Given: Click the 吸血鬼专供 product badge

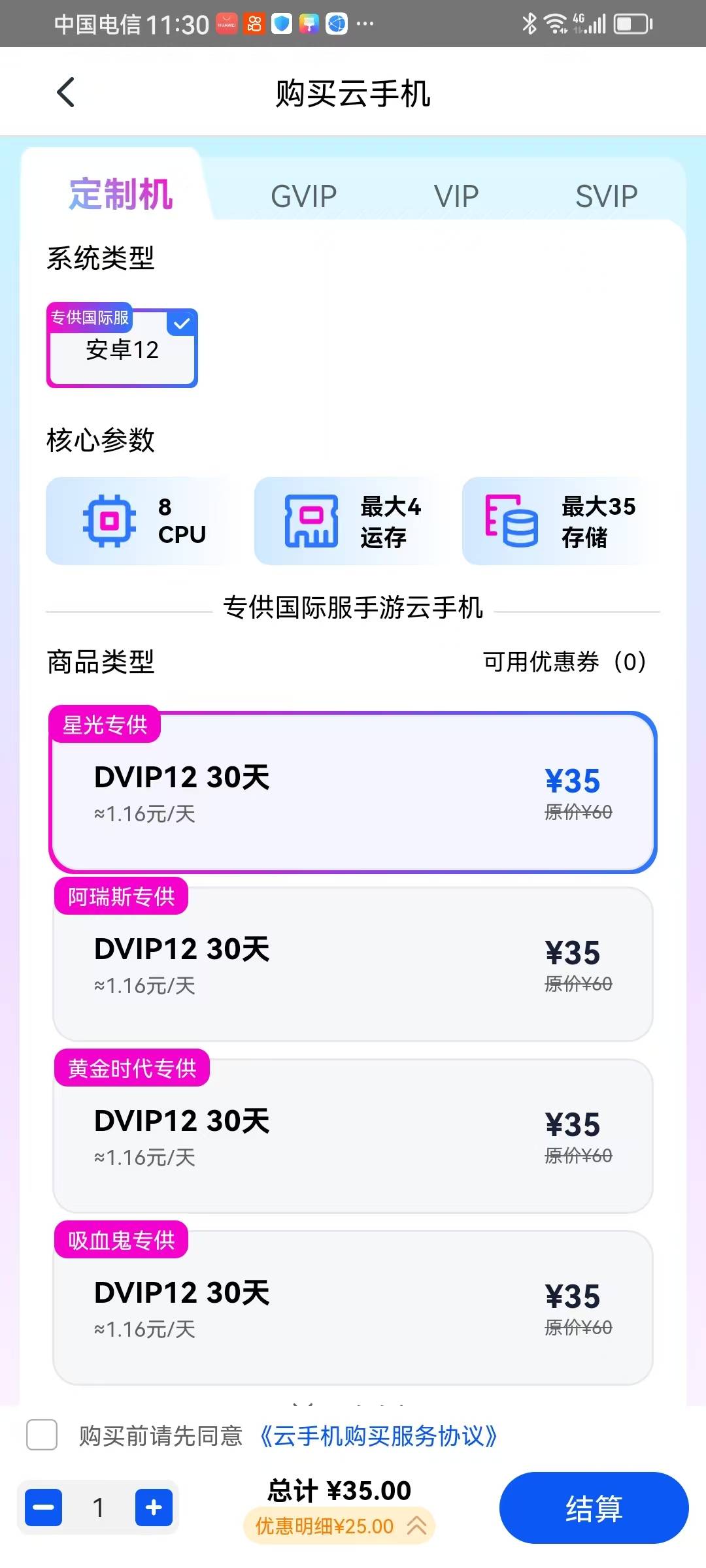Looking at the screenshot, I should (x=121, y=1239).
